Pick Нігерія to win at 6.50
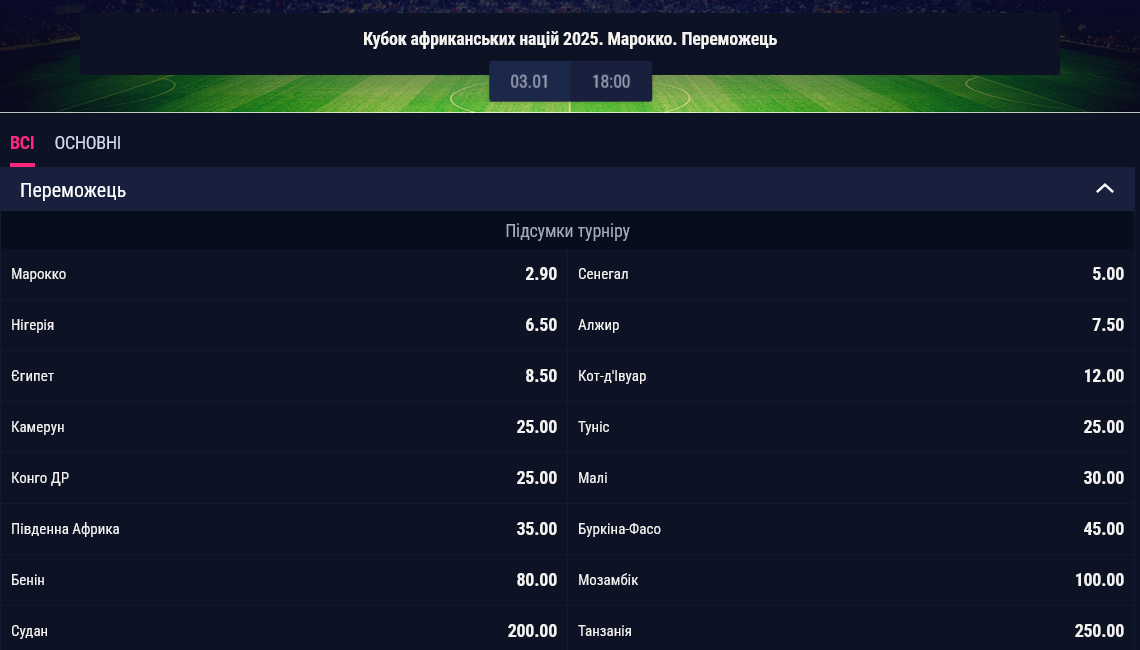The height and width of the screenshot is (650, 1140). pyautogui.click(x=284, y=325)
